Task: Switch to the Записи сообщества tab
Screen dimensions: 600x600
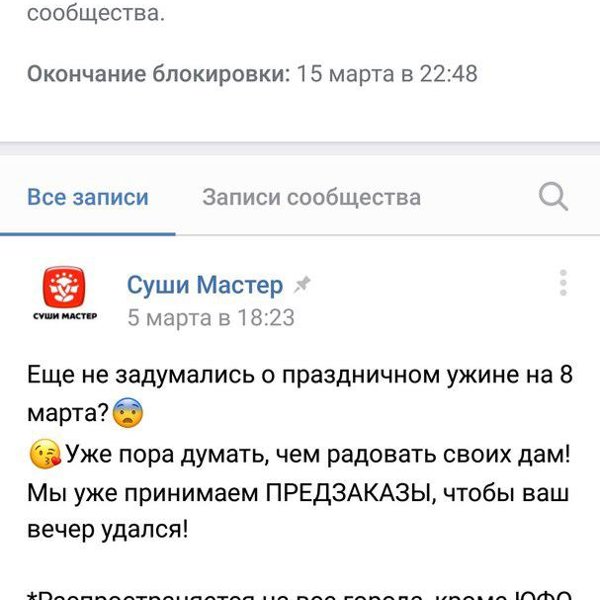Action: click(x=311, y=197)
